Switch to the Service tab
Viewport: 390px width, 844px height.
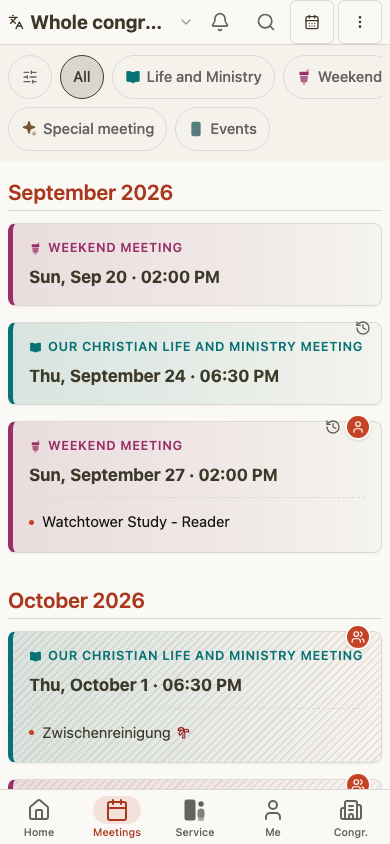[195, 818]
